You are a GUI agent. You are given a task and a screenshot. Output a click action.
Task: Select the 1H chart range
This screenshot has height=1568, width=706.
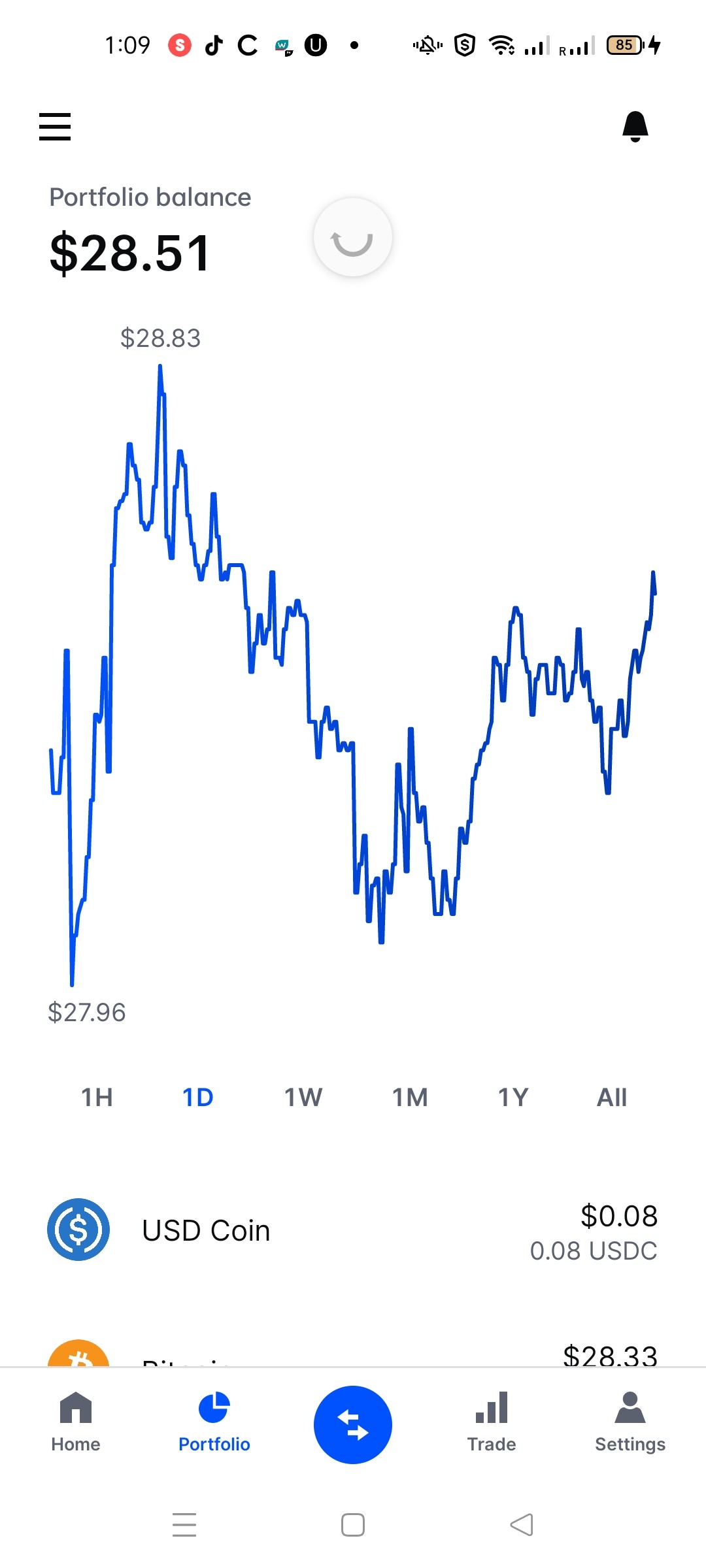point(97,1097)
